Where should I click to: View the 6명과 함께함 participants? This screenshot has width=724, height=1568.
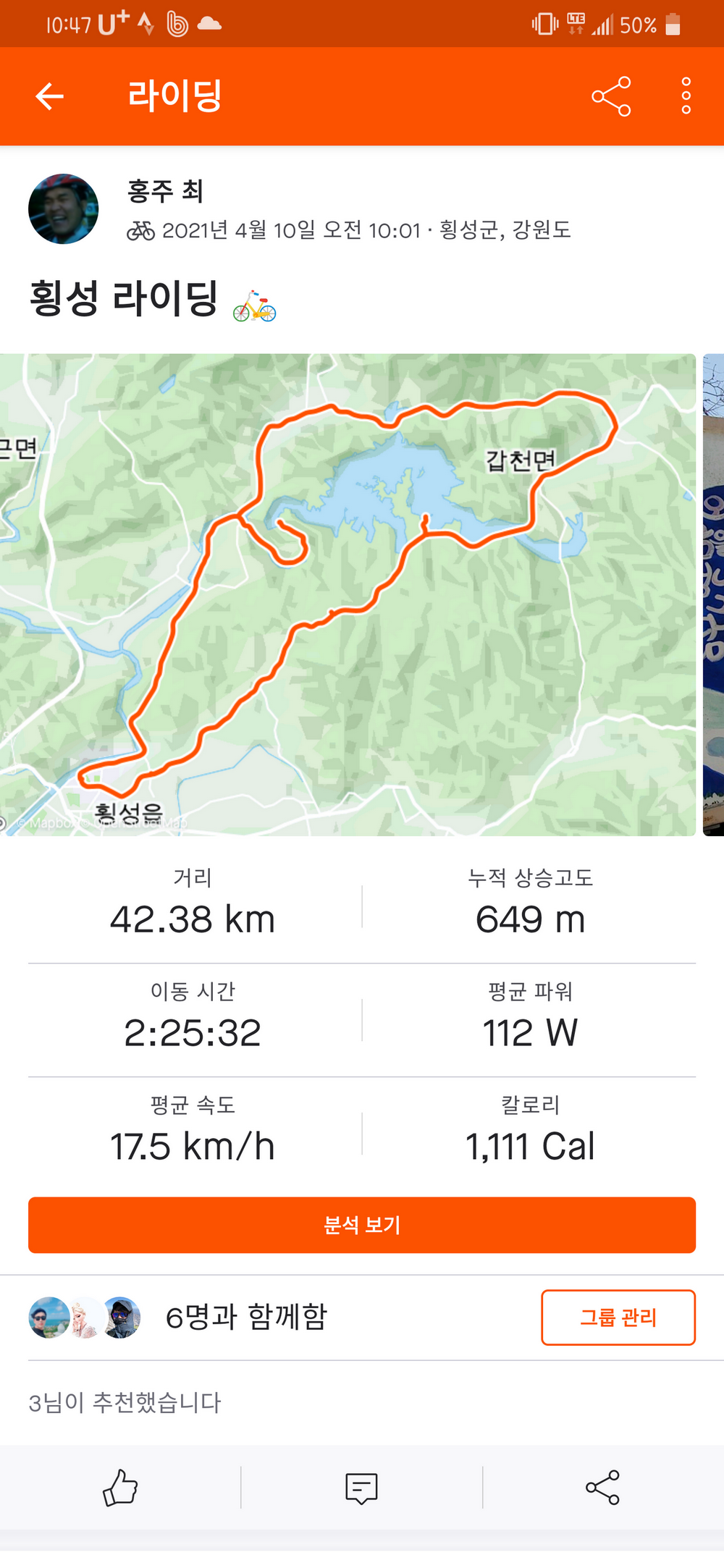[x=246, y=1318]
